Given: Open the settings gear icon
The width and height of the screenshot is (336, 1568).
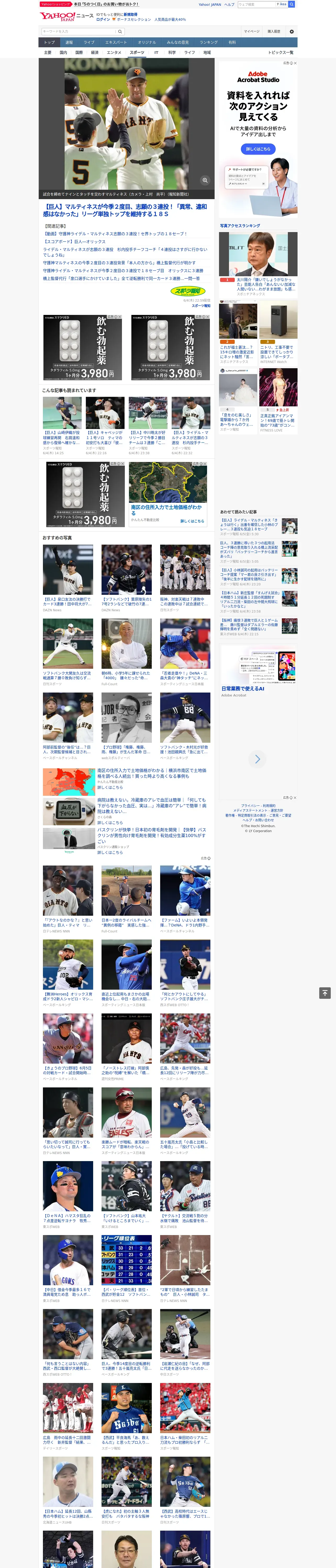Looking at the screenshot, I should (x=292, y=32).
